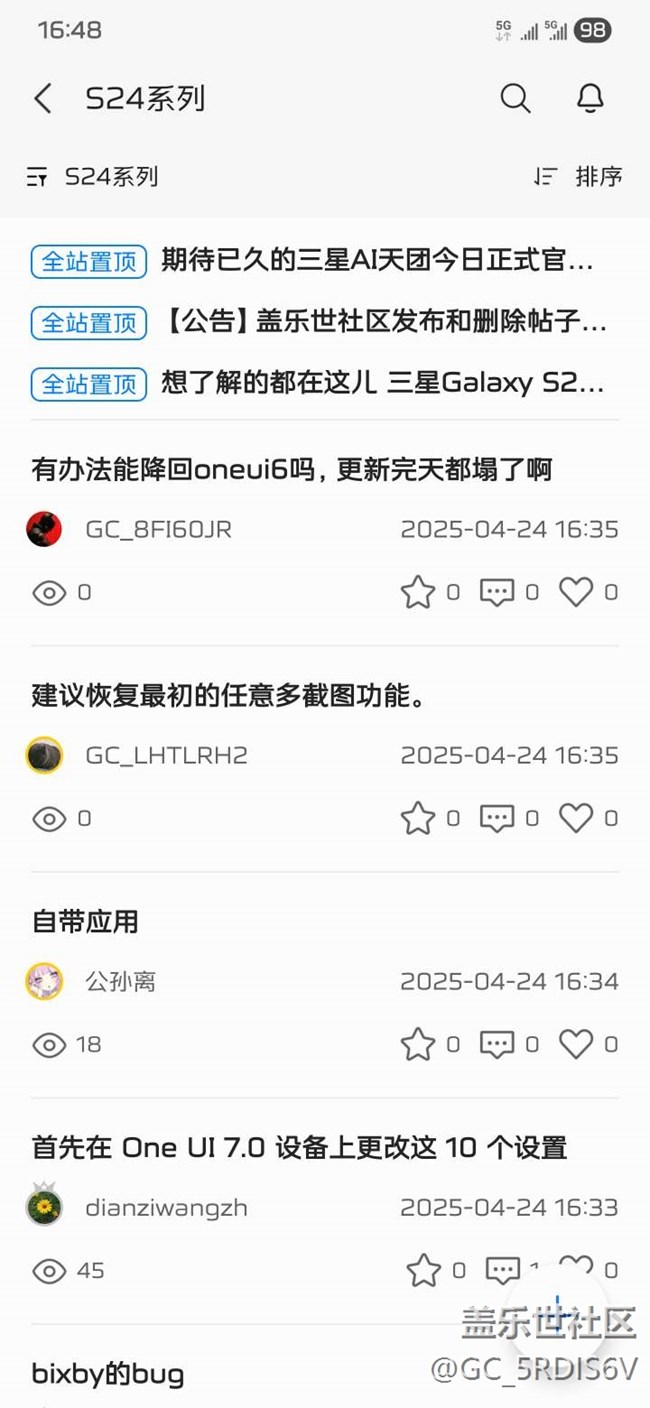The width and height of the screenshot is (650, 1408).
Task: Open pinned post 【公告】盖乐世社区发布和删除帖子
Action: coord(383,322)
